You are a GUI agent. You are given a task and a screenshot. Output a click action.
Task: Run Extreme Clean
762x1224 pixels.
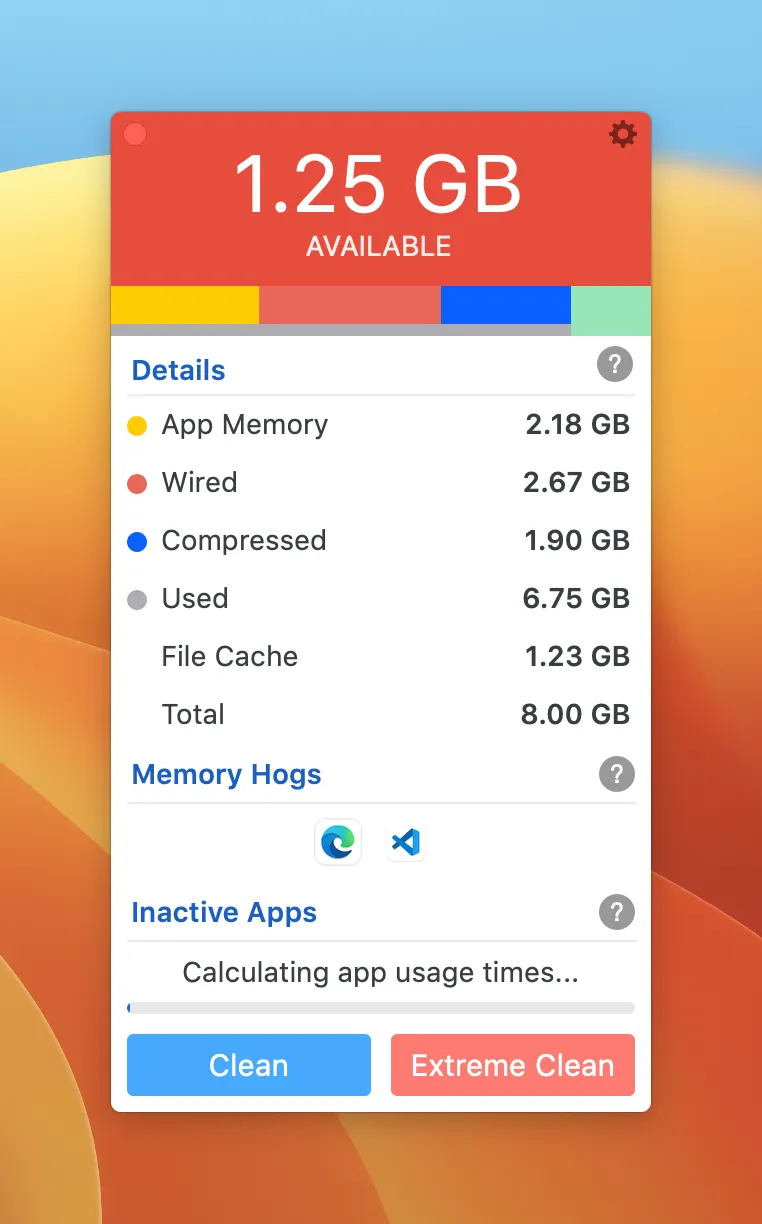[x=513, y=1065]
